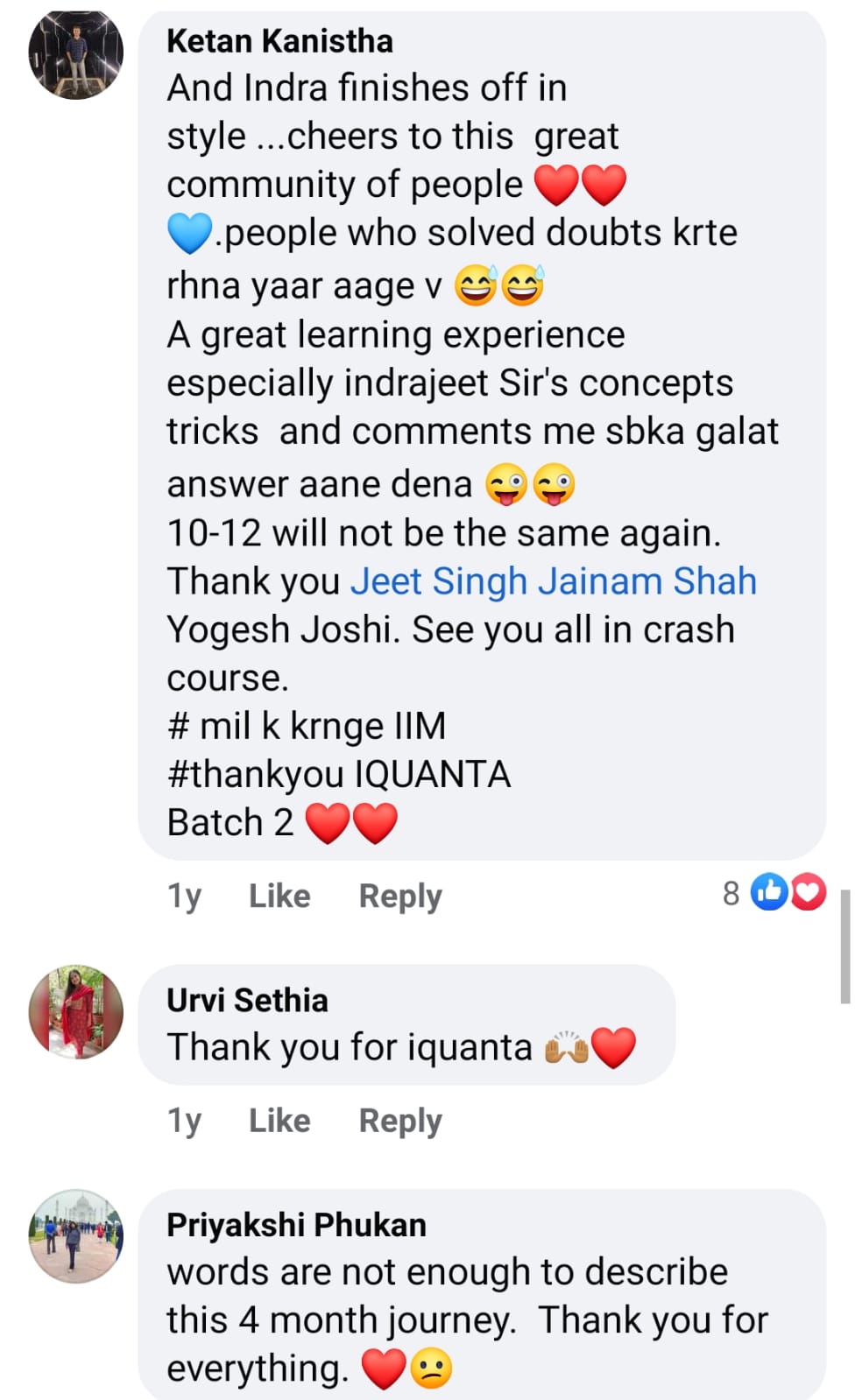View reactions on Ketan Kanistha's comment
This screenshot has width=855, height=1400.
[x=774, y=893]
